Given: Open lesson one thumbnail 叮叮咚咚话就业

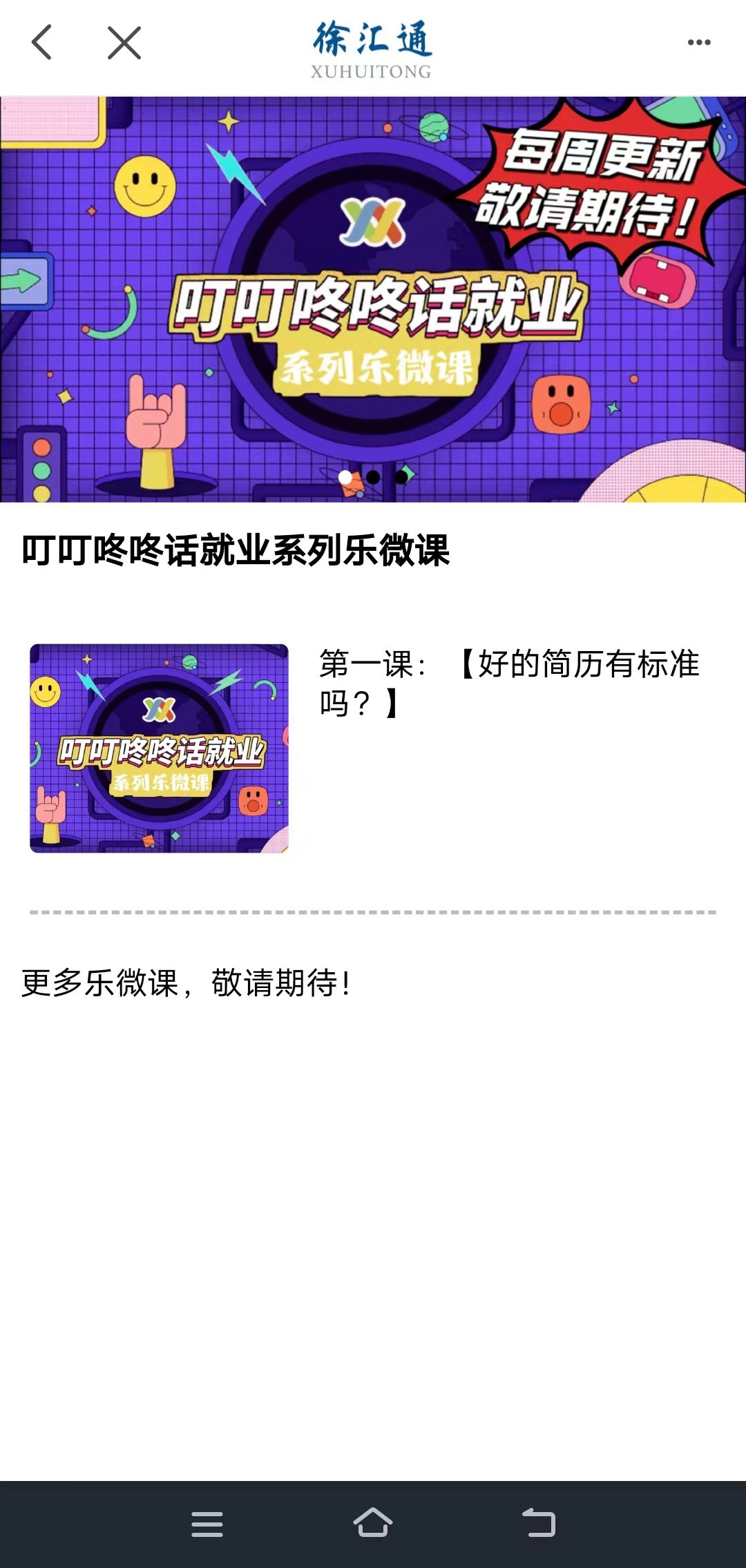Looking at the screenshot, I should point(159,748).
